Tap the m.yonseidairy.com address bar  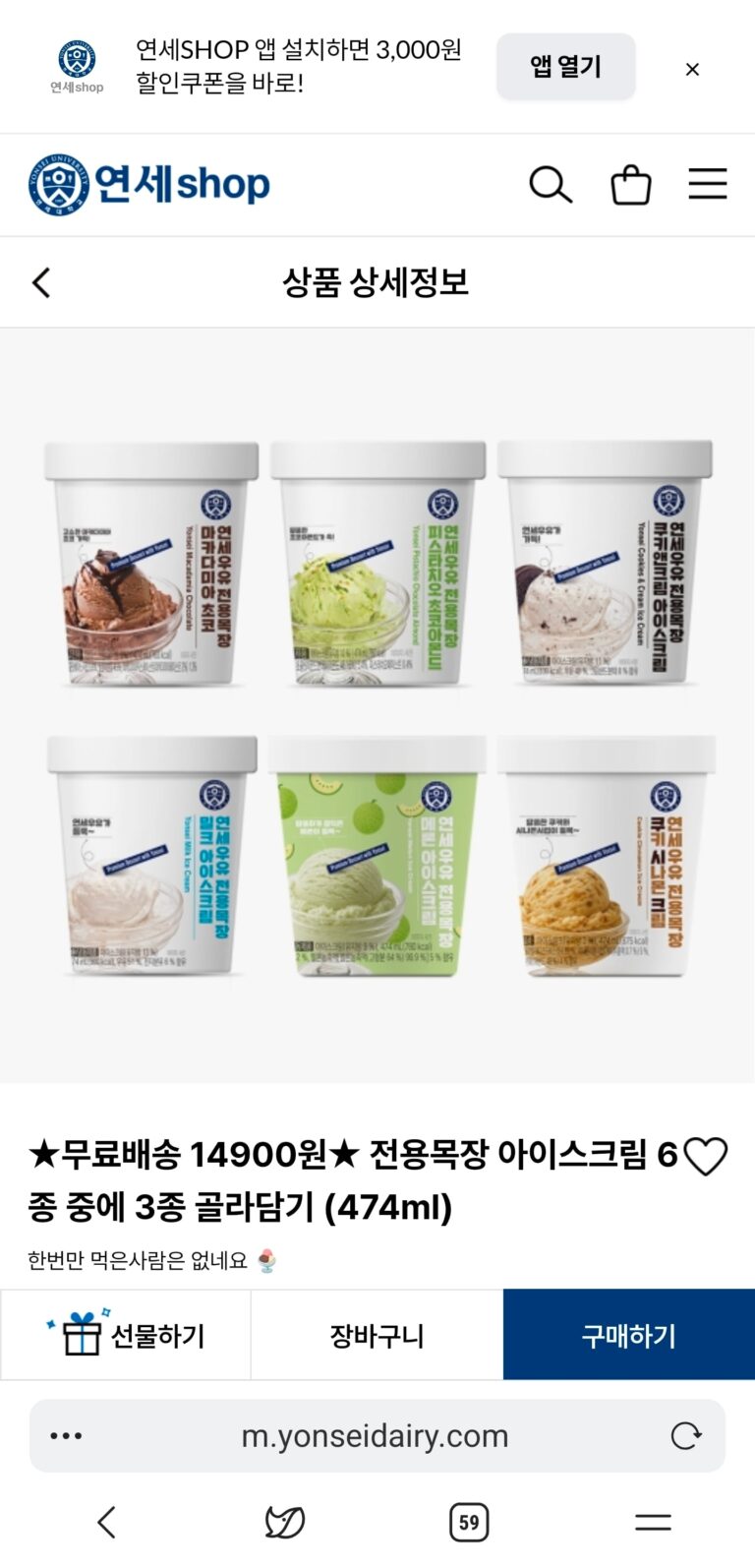(x=376, y=1436)
